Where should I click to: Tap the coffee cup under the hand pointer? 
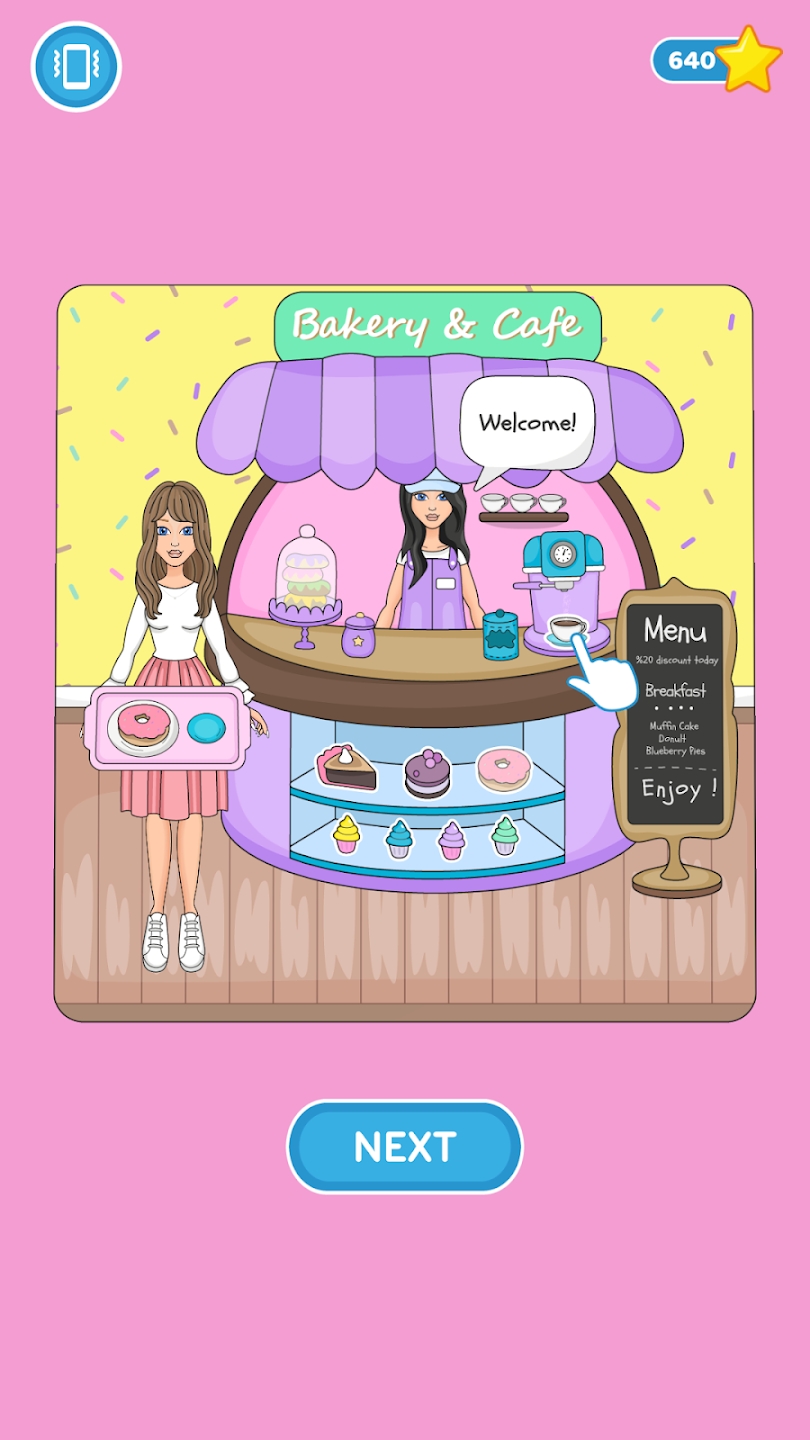pyautogui.click(x=567, y=628)
